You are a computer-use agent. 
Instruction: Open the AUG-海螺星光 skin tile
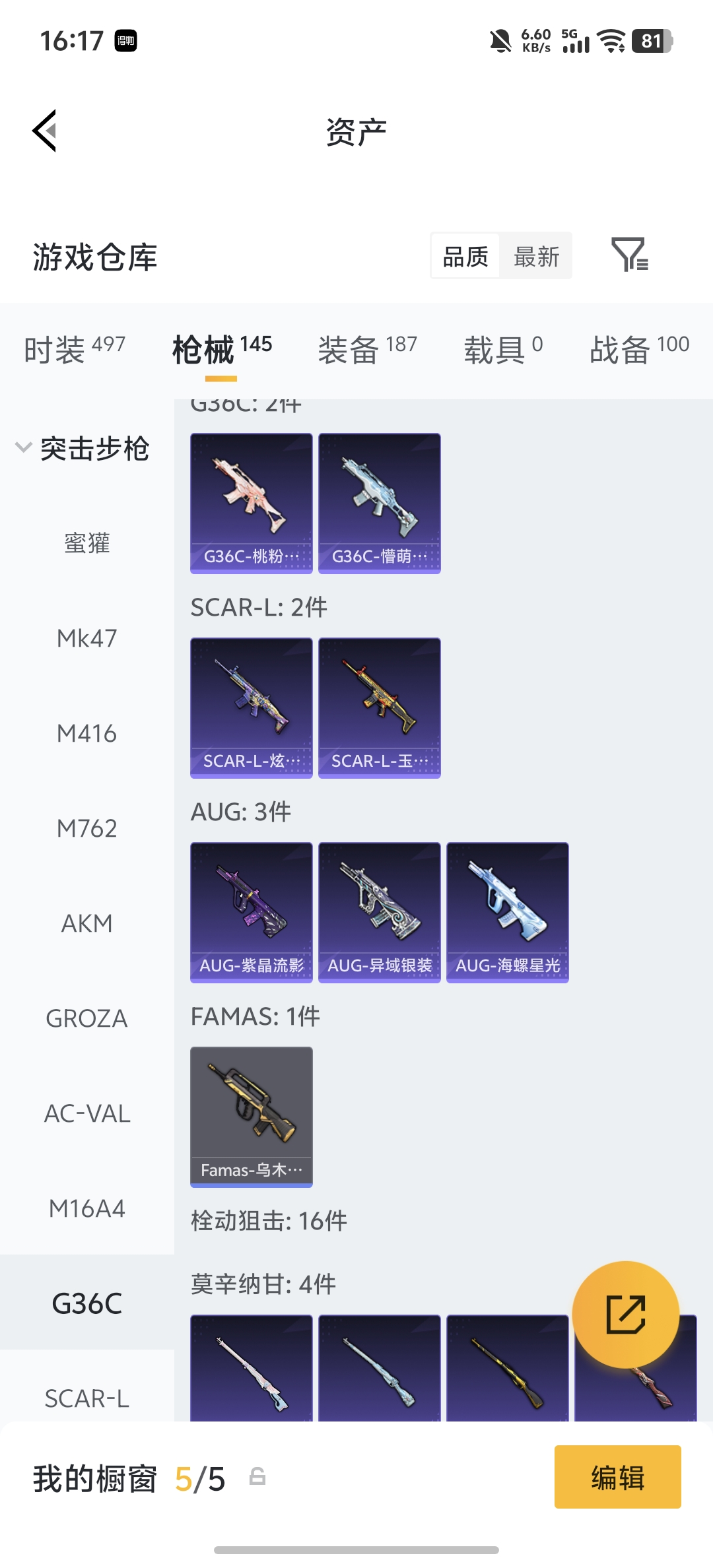(x=507, y=912)
